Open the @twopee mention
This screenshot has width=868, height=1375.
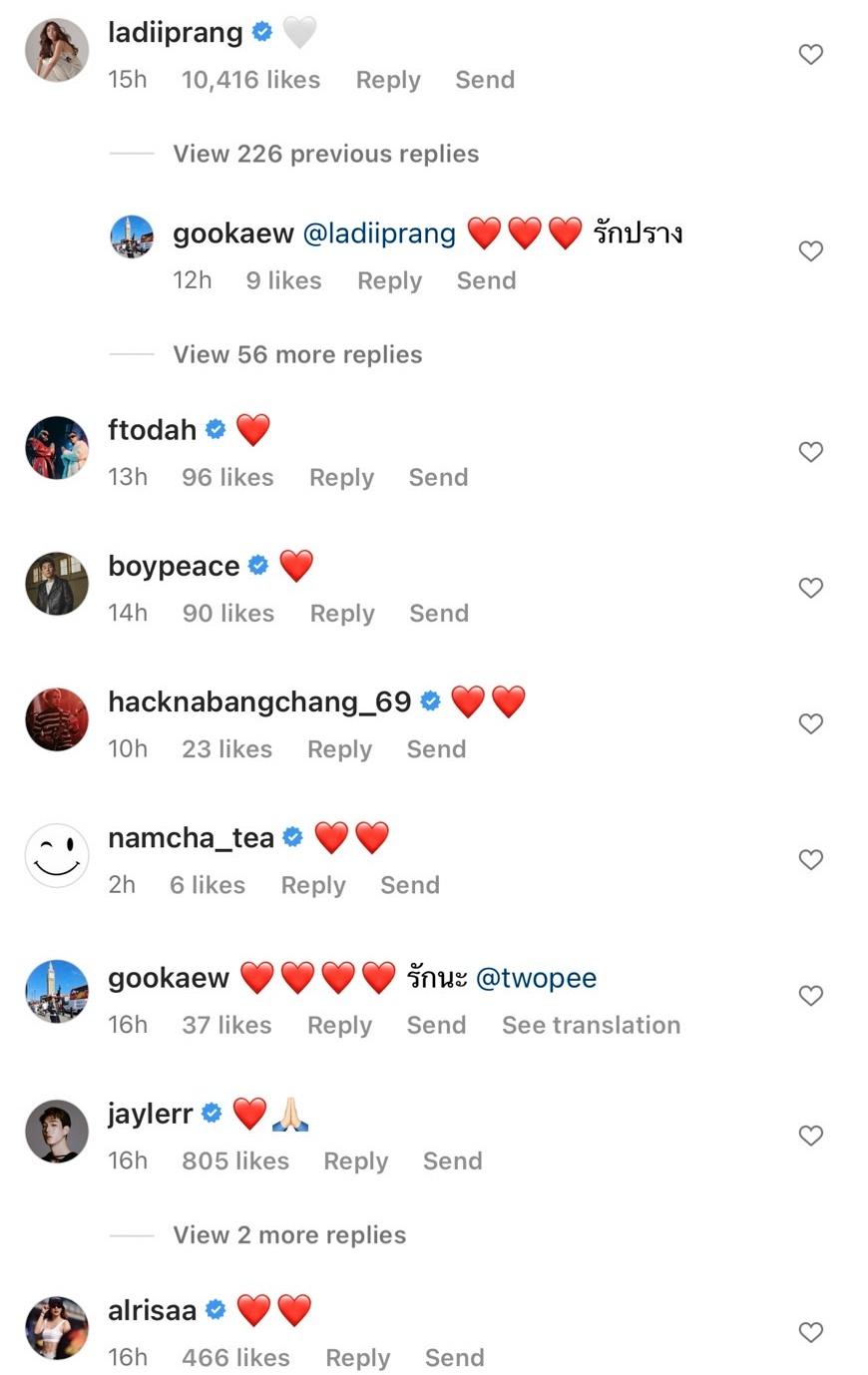point(536,978)
